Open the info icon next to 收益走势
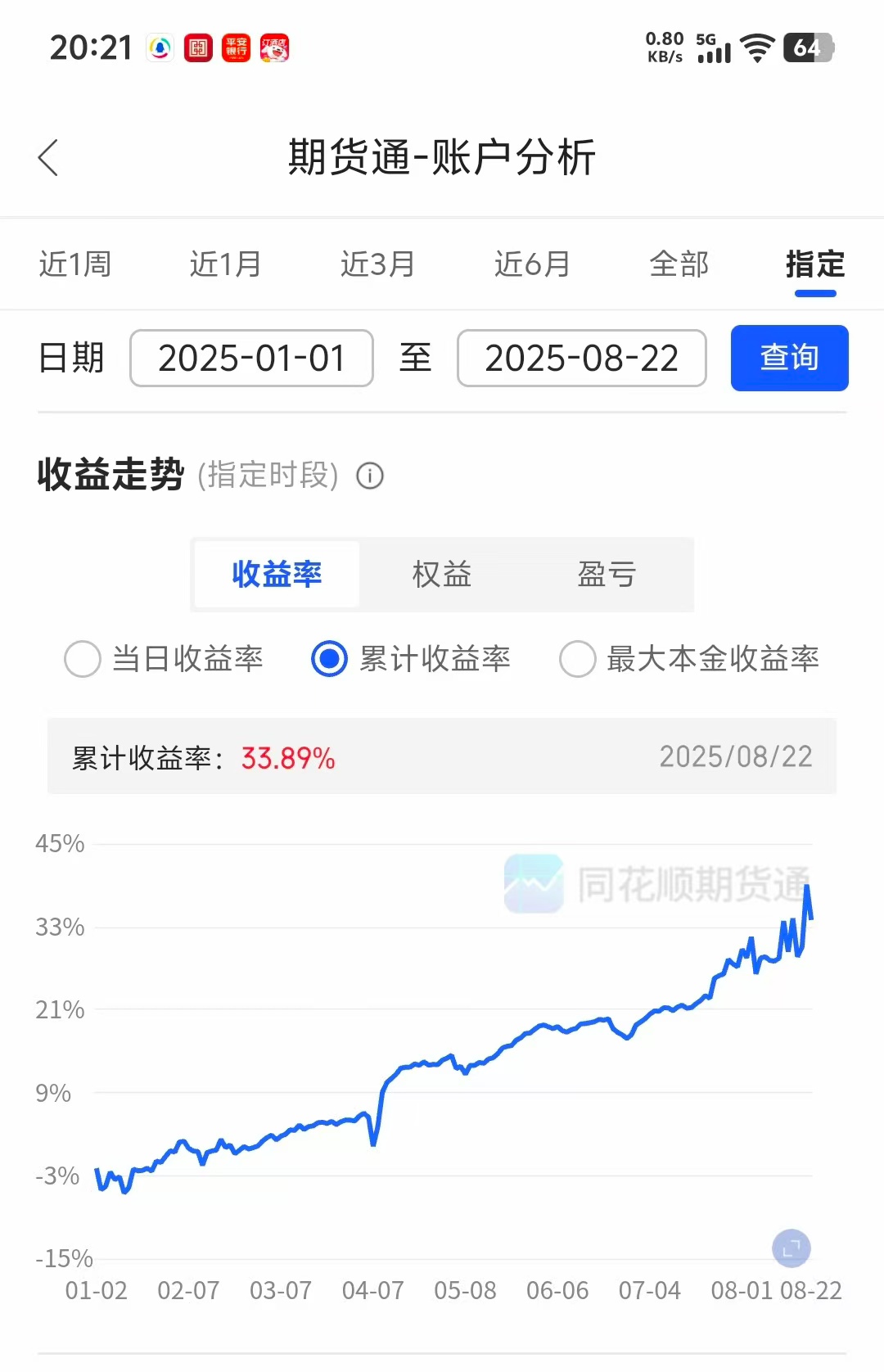 pos(370,476)
